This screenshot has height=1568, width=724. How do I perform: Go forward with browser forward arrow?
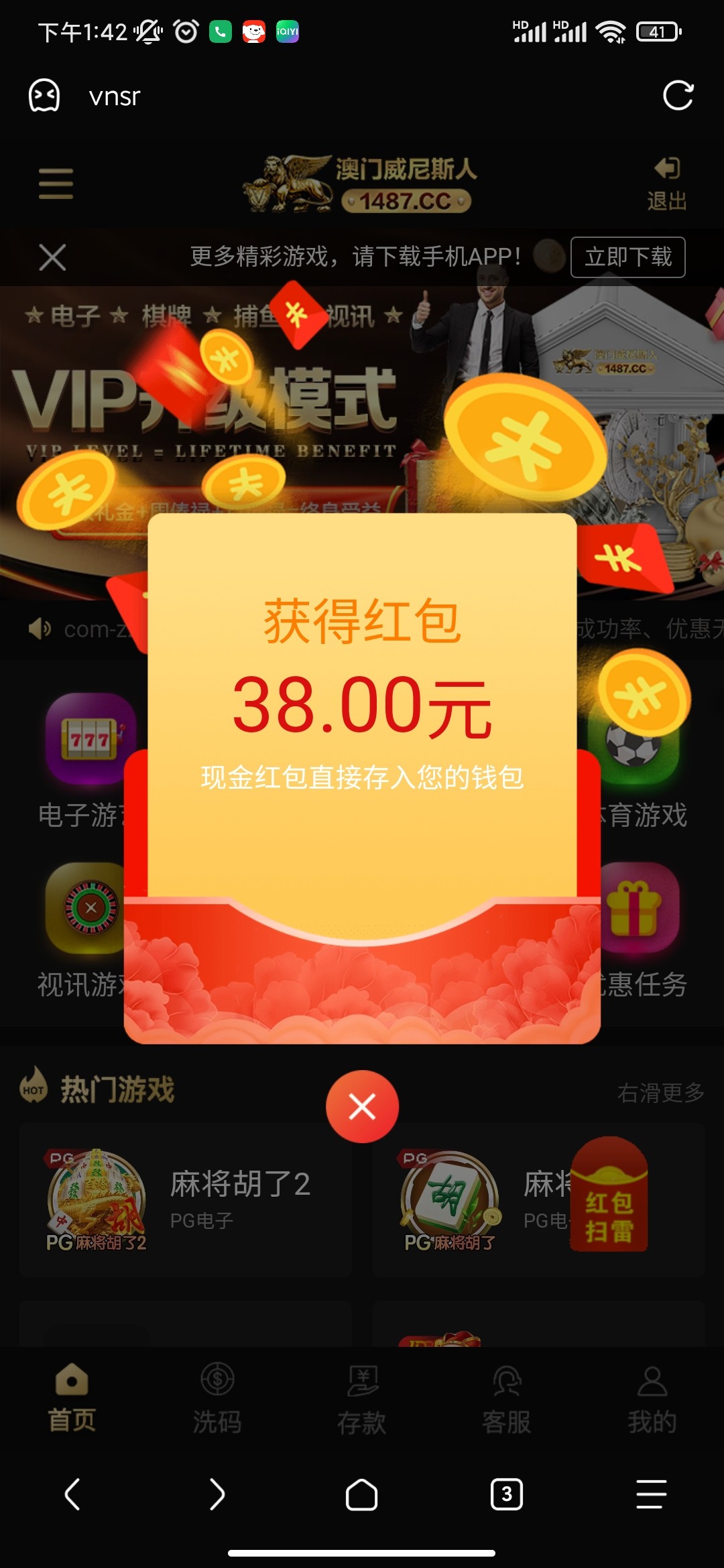217,1494
